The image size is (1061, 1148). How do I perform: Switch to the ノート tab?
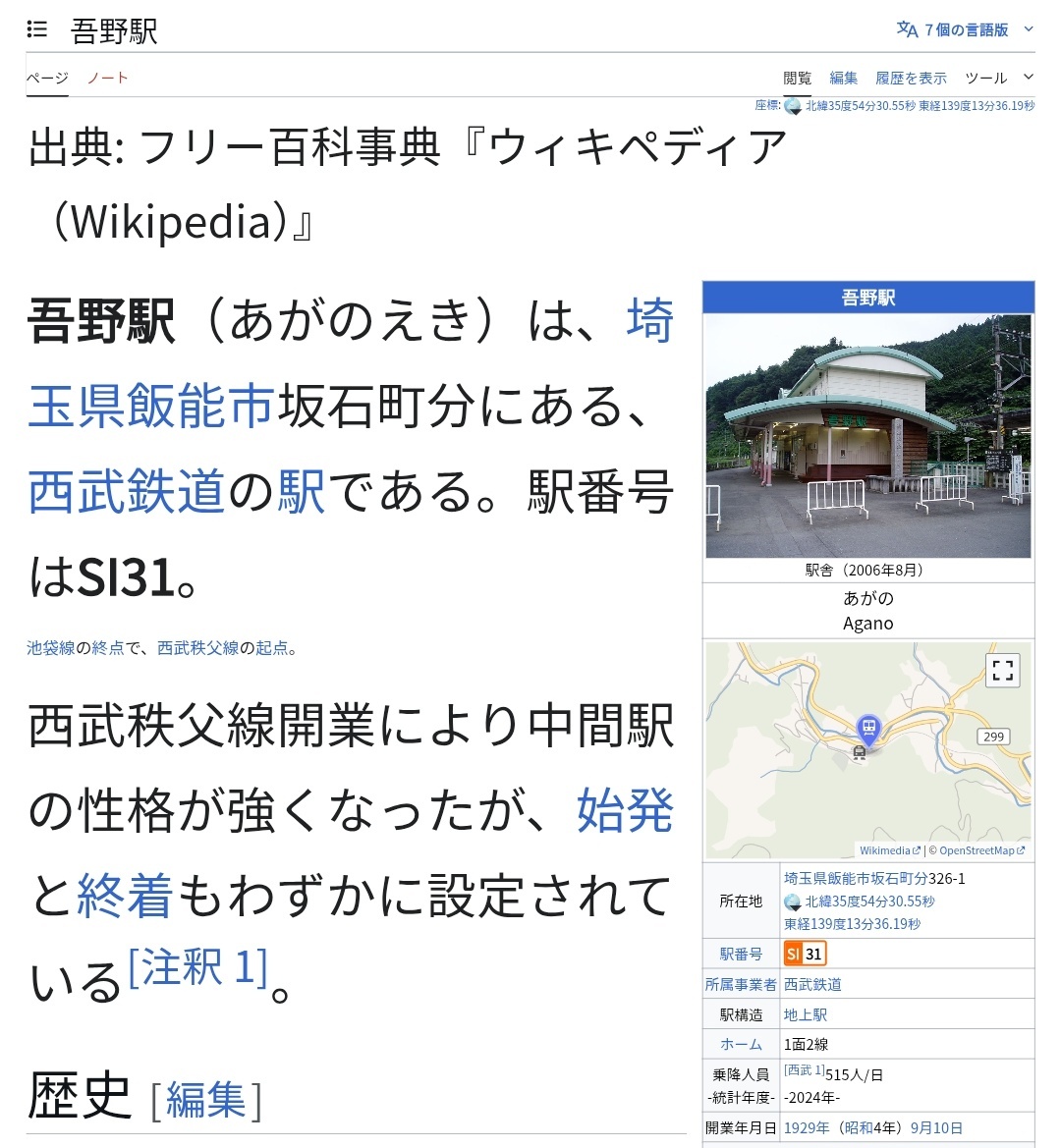click(107, 78)
